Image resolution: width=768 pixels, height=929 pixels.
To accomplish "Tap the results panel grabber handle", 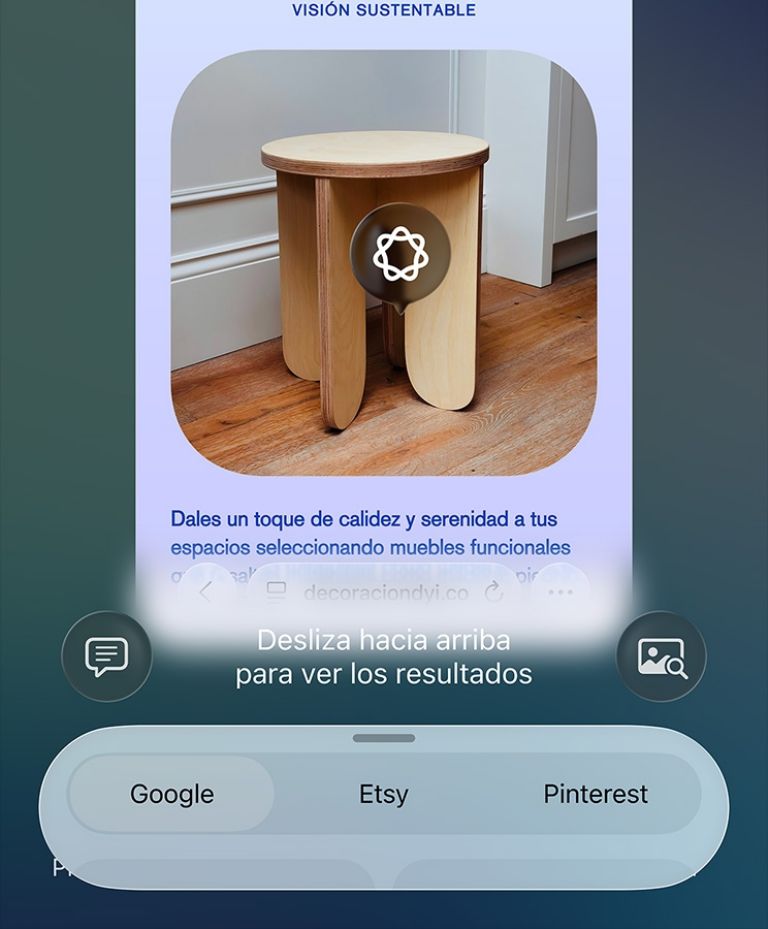I will pos(384,738).
